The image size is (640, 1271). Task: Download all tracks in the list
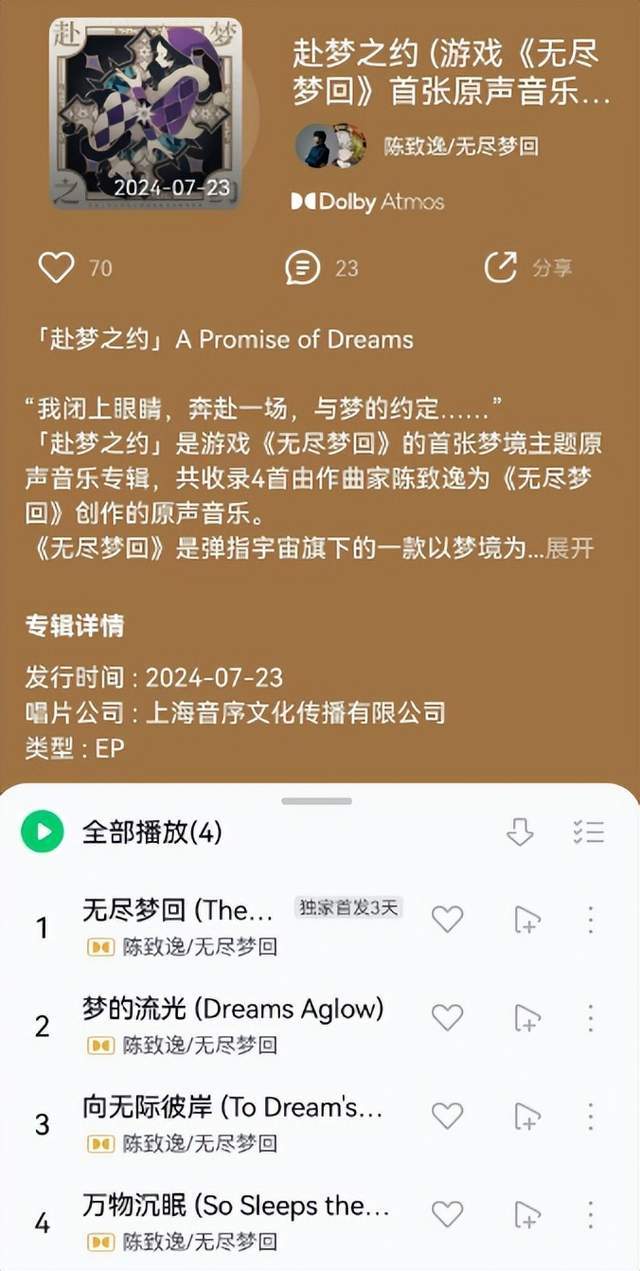520,832
